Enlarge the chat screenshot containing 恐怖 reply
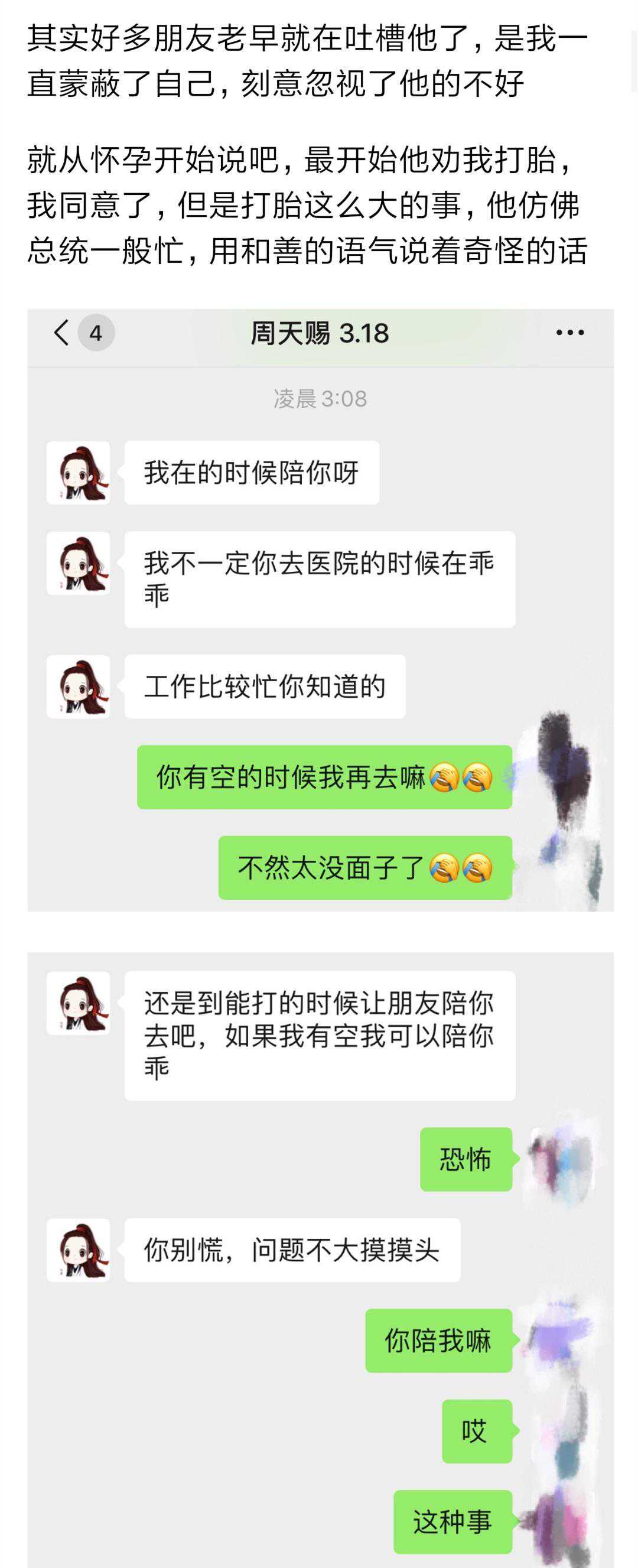Image resolution: width=638 pixels, height=1568 pixels. point(320,1259)
